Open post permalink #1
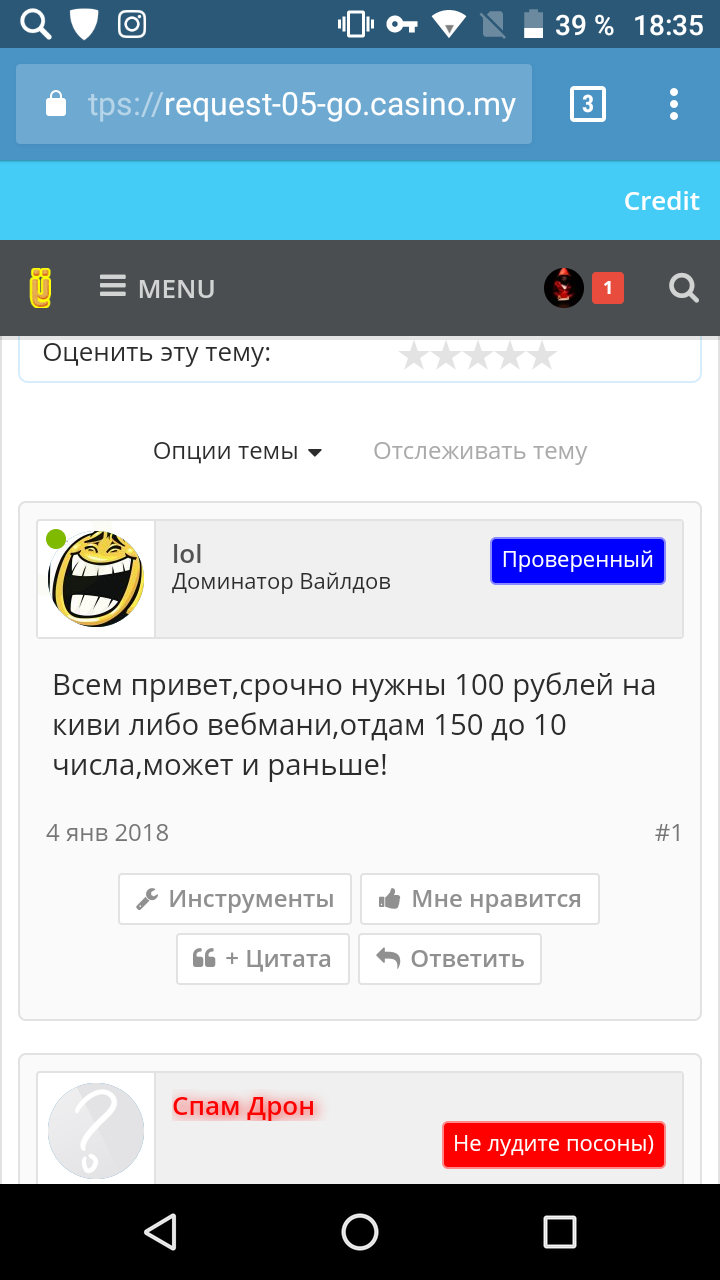 (x=665, y=832)
